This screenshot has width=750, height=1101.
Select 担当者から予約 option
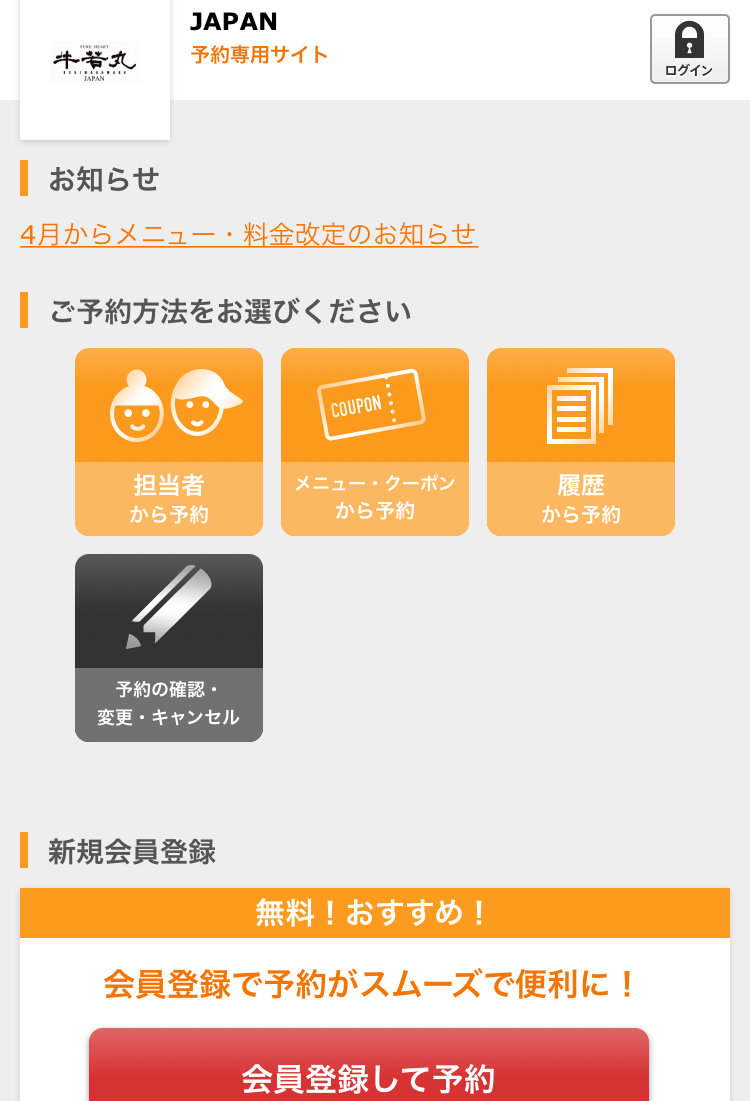[169, 442]
